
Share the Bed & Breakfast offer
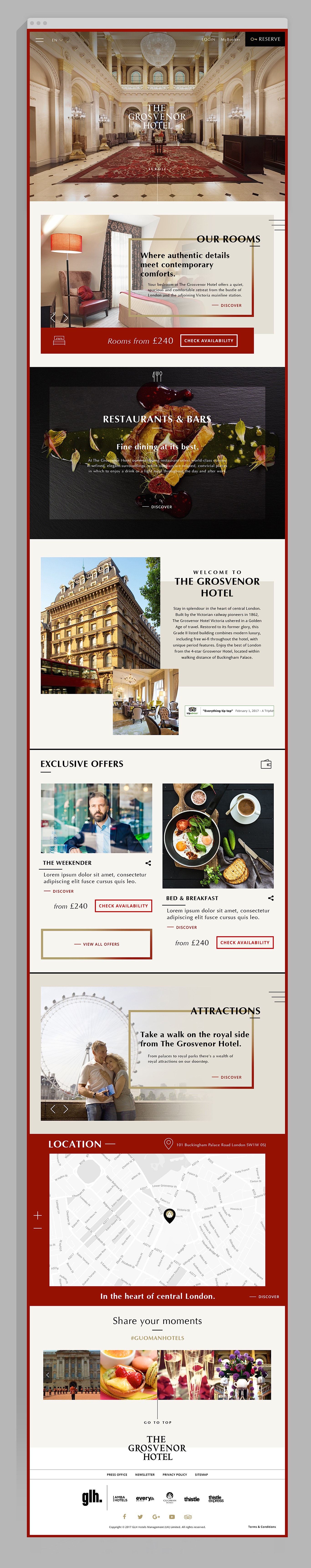click(x=271, y=898)
